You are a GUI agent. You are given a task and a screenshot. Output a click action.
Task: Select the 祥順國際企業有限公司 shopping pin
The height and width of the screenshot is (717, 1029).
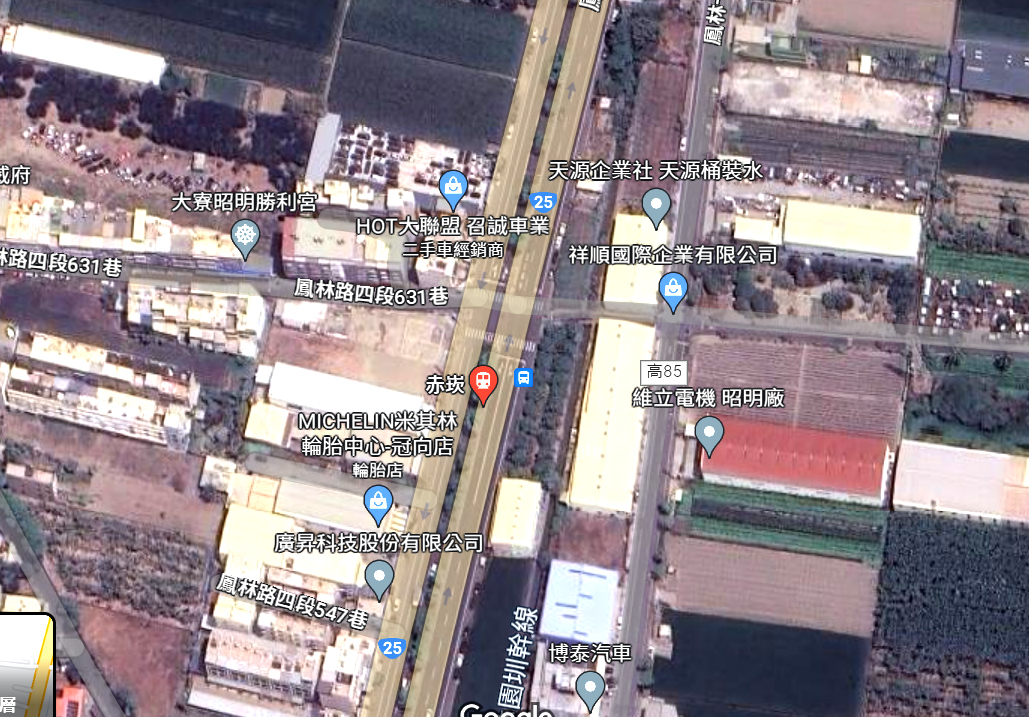click(674, 290)
